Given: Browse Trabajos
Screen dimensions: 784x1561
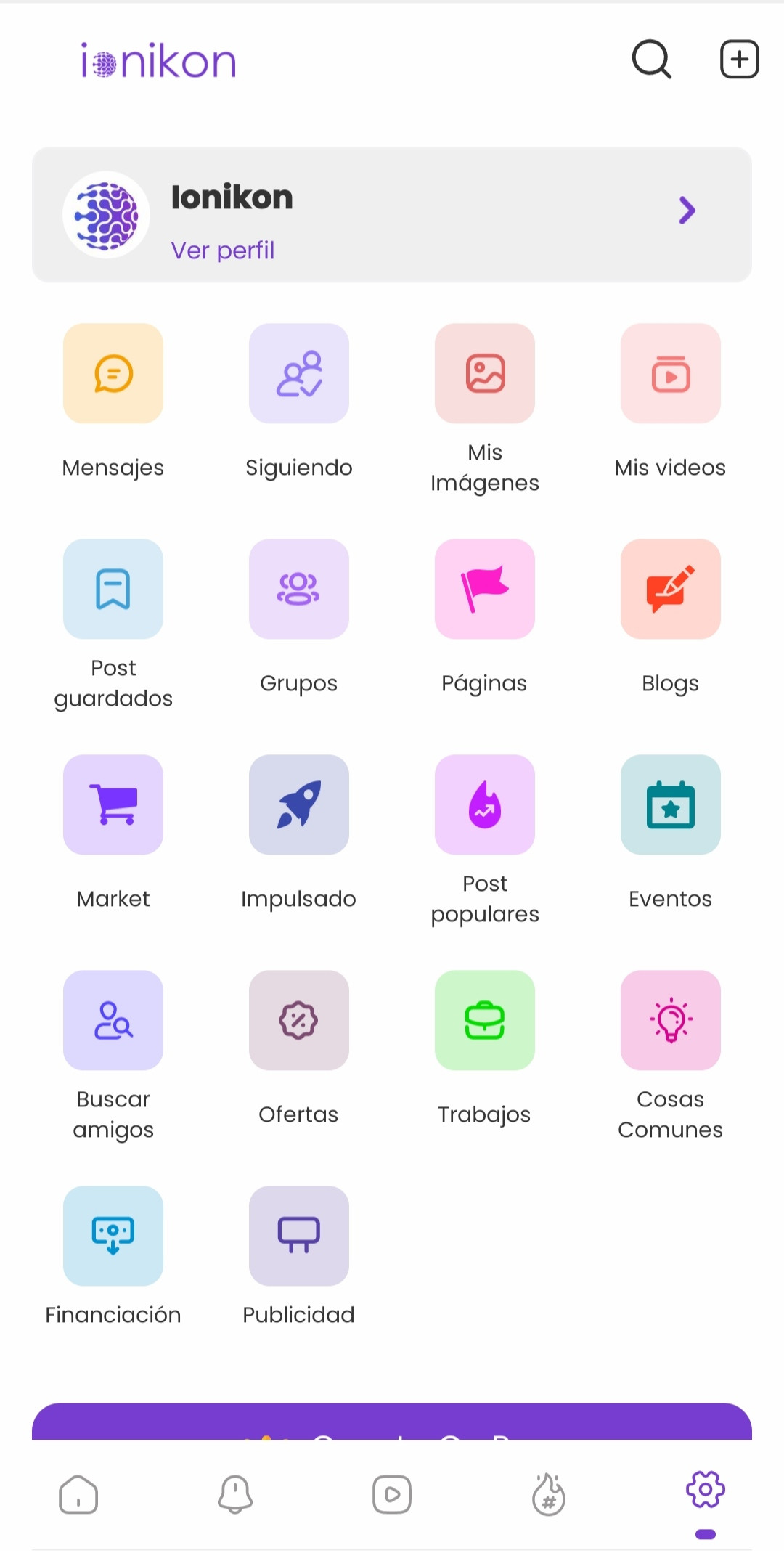Looking at the screenshot, I should coord(485,1021).
